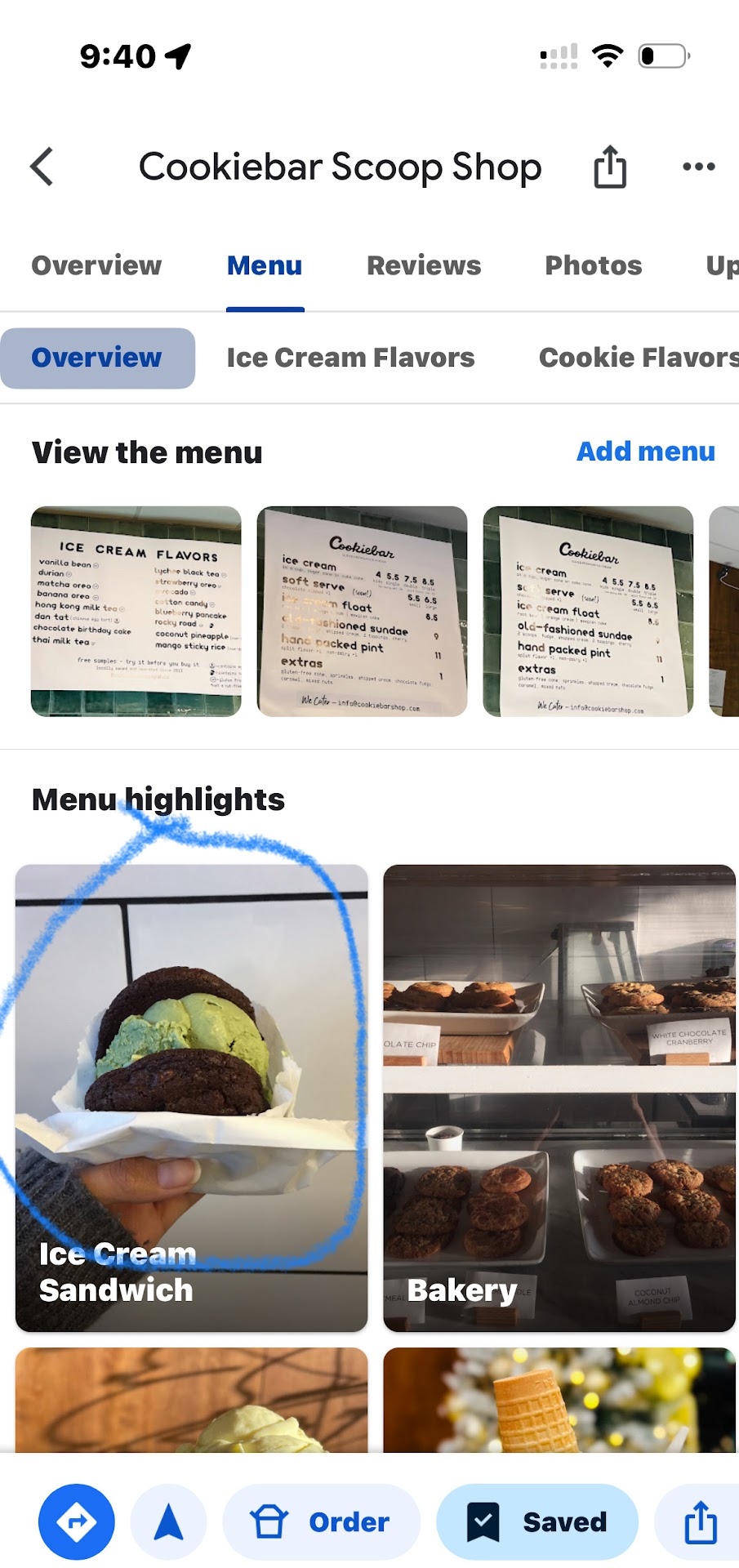
Task: Tap the Order button
Action: 321,1521
